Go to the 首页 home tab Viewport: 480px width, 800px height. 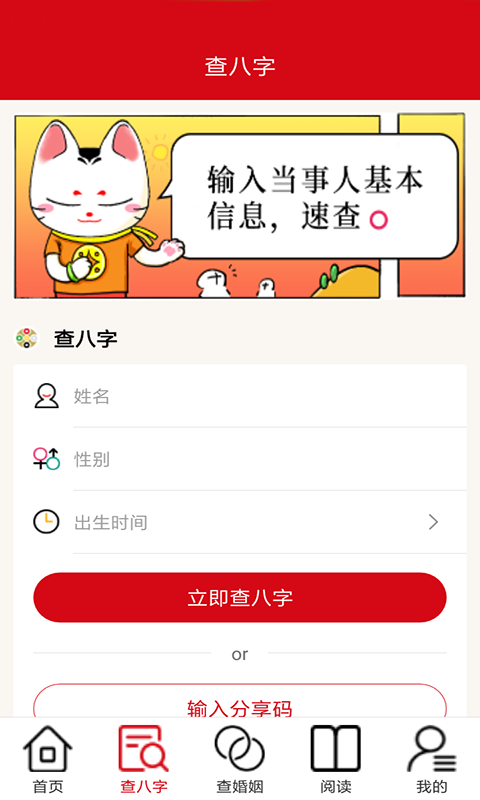[48, 760]
